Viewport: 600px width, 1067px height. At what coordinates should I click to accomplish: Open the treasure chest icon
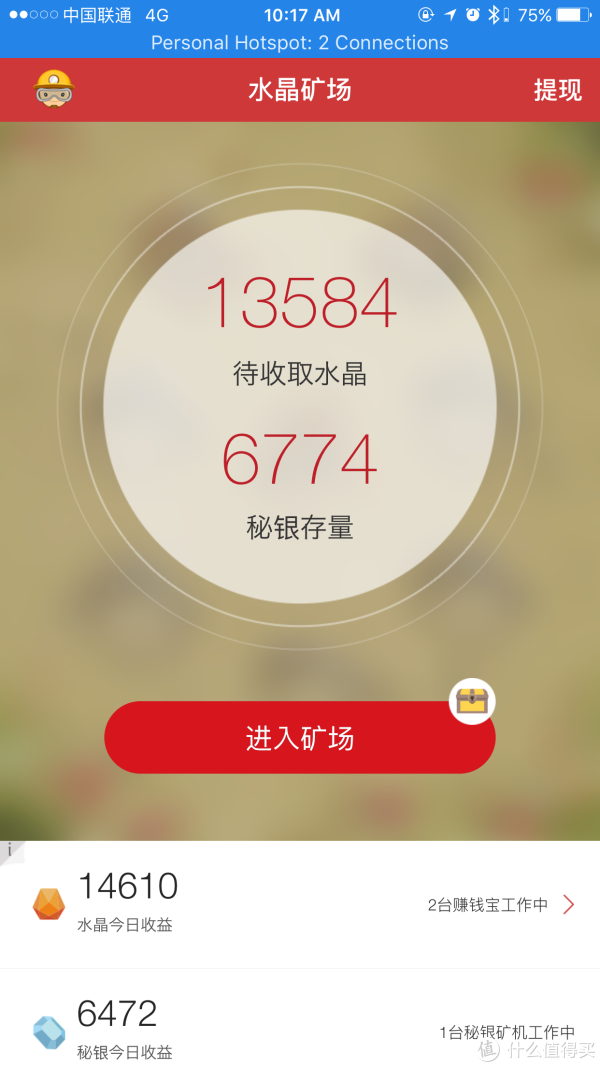[x=472, y=700]
